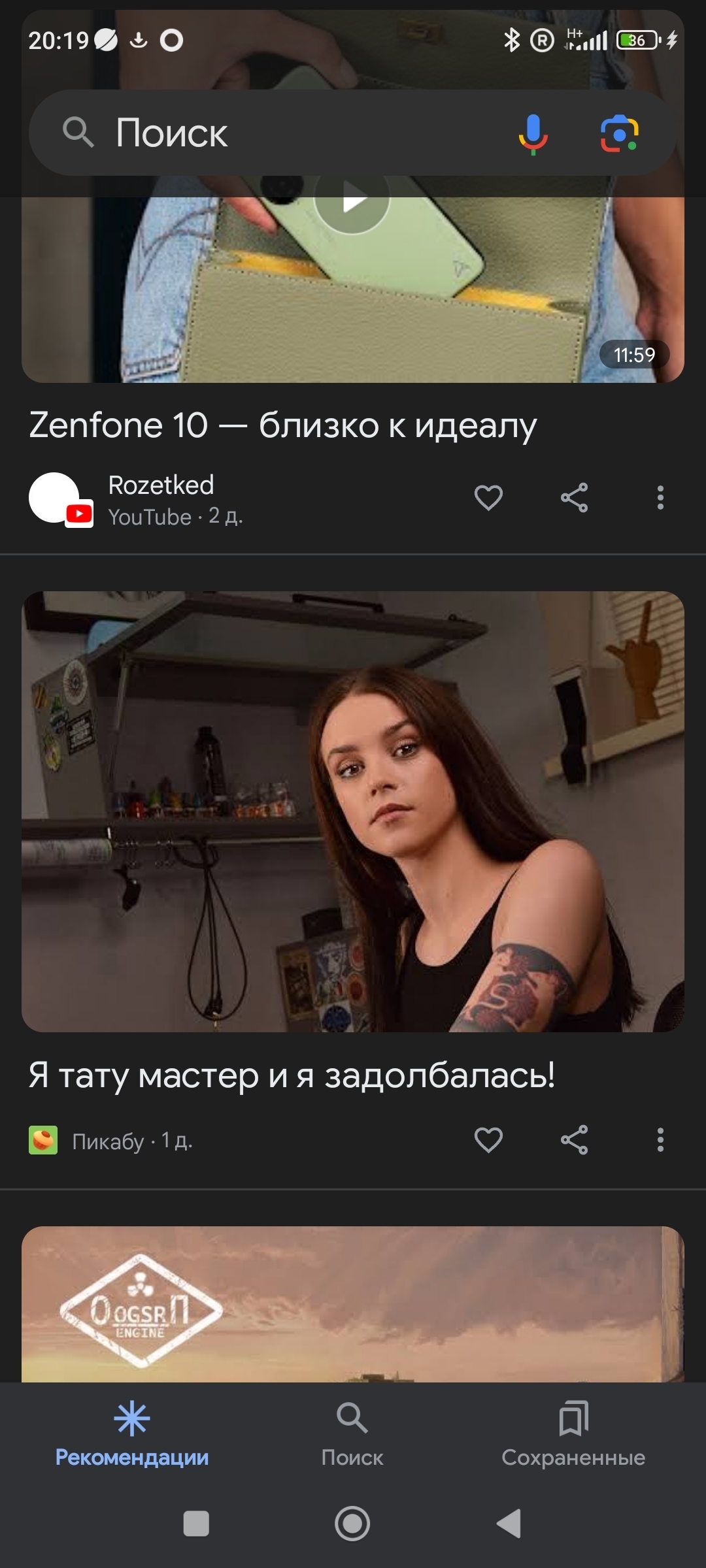
Task: Like the Zenfone 10 Rozetked video
Action: 488,498
